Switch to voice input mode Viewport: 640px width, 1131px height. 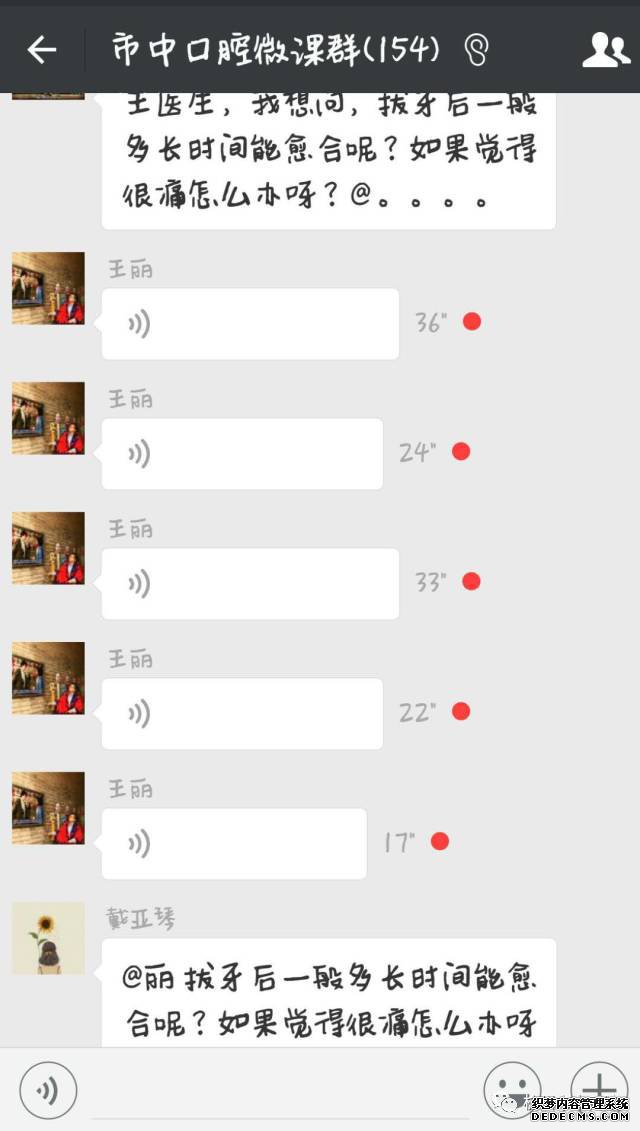[x=48, y=1089]
